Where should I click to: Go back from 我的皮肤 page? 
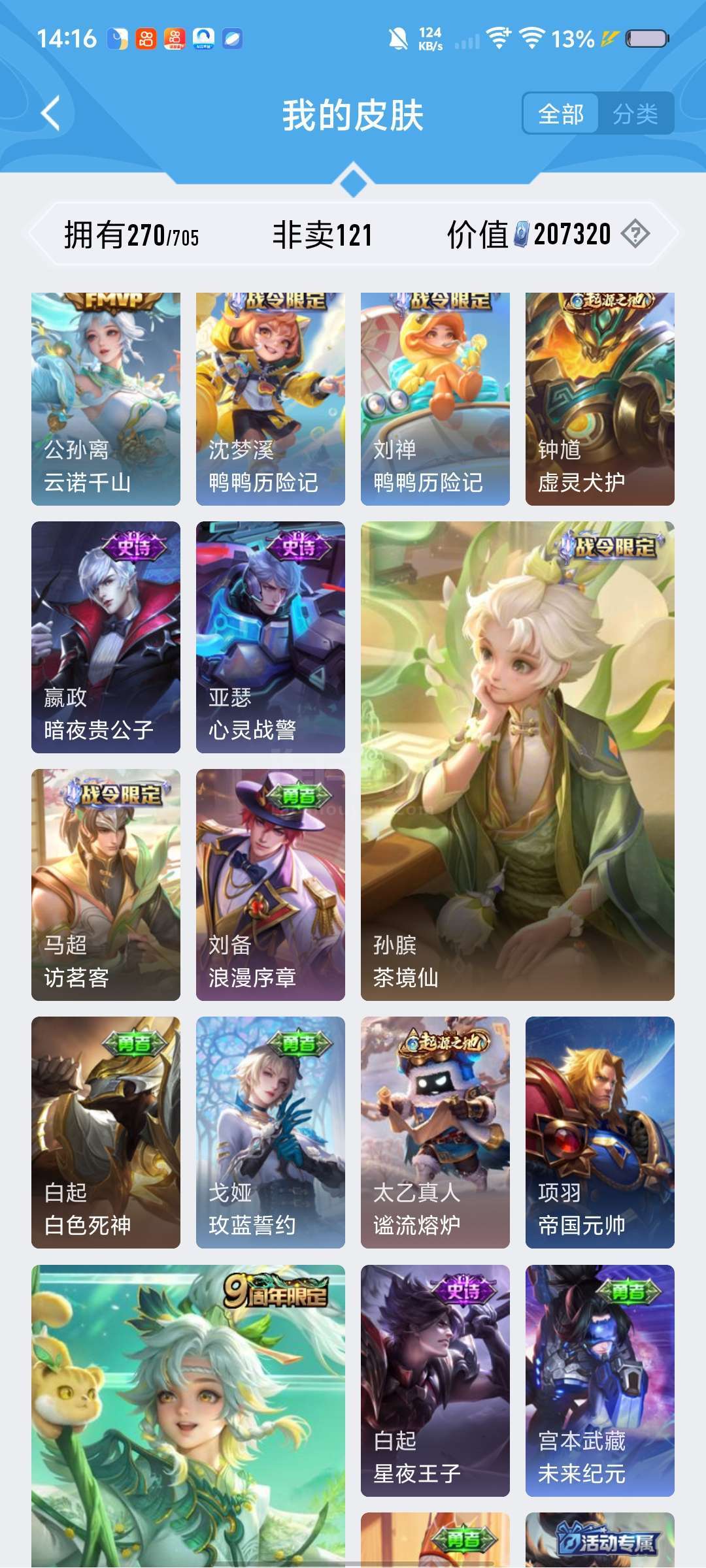(51, 114)
